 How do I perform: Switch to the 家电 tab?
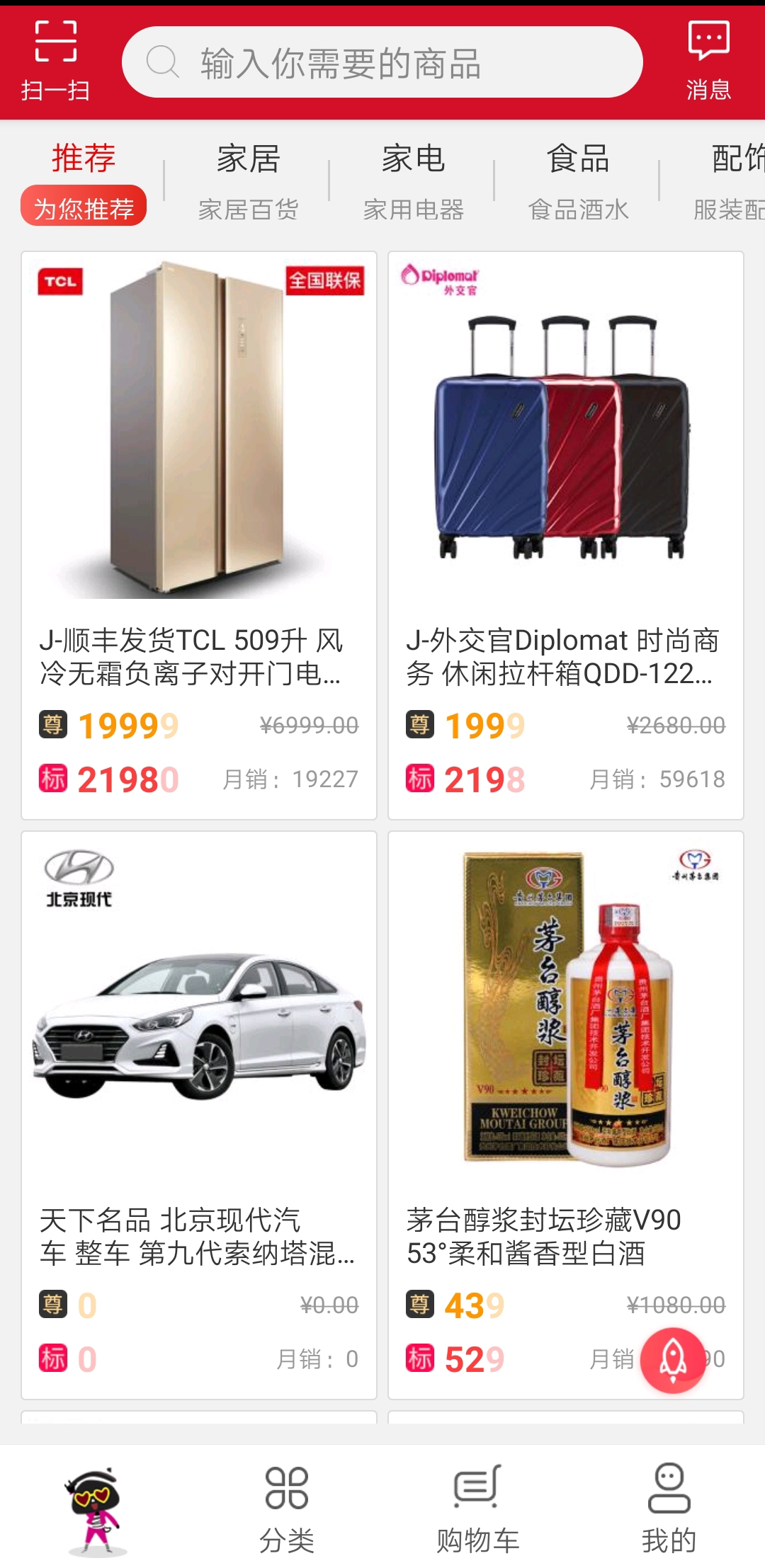point(413,182)
